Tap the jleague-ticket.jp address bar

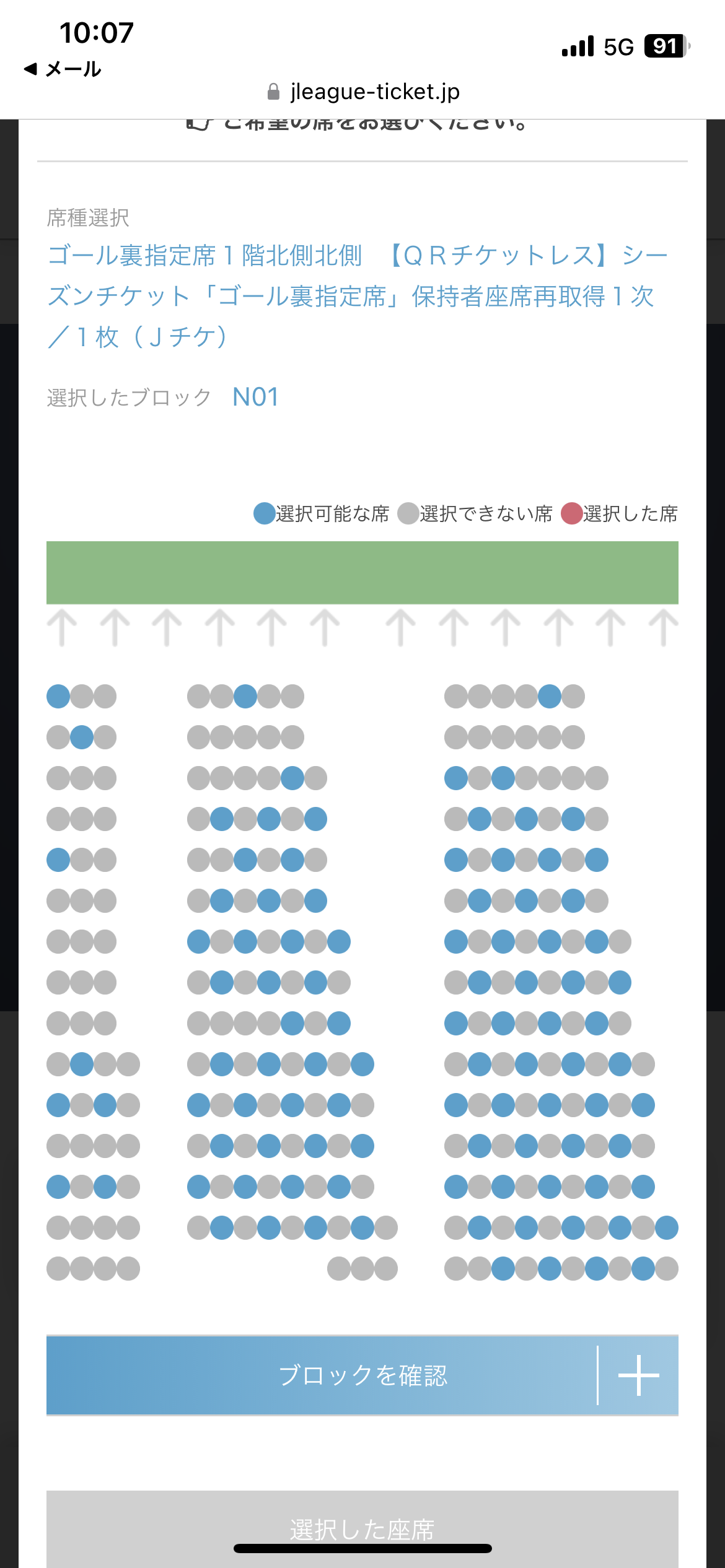coord(363,92)
